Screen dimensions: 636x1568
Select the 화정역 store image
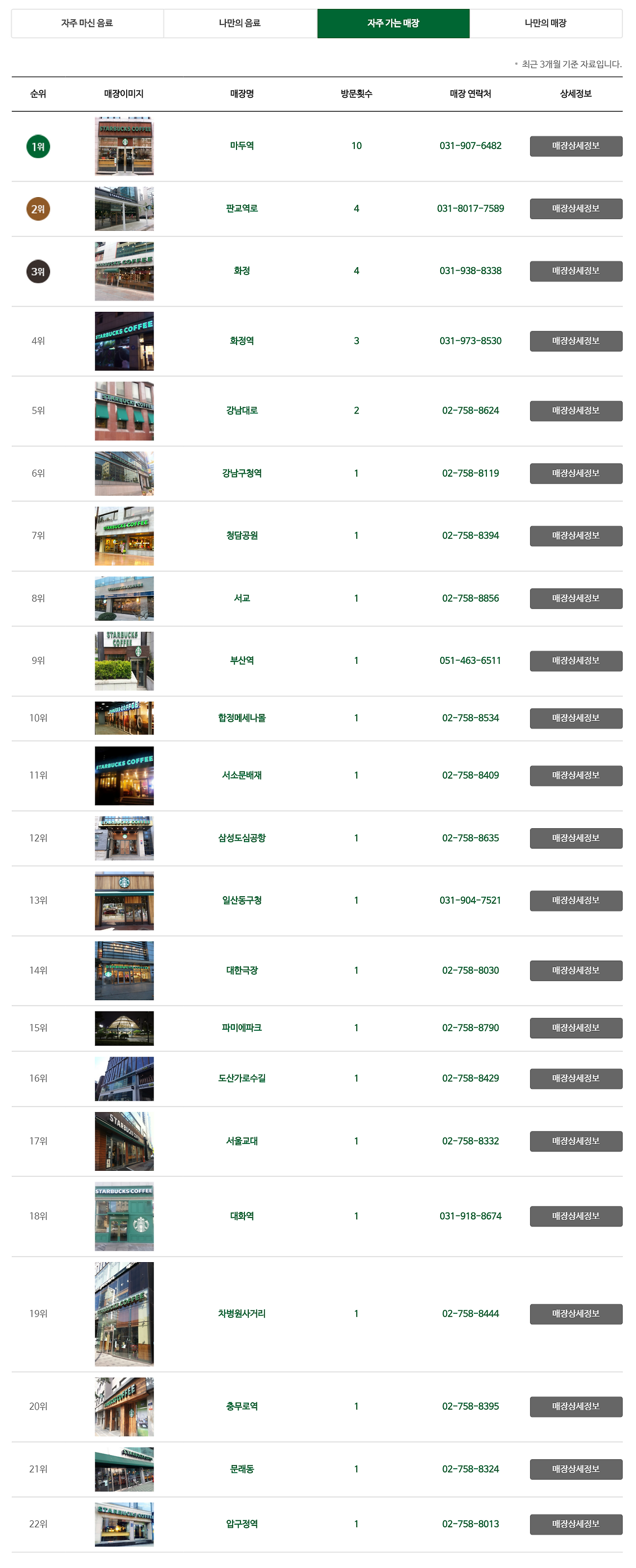(x=124, y=341)
